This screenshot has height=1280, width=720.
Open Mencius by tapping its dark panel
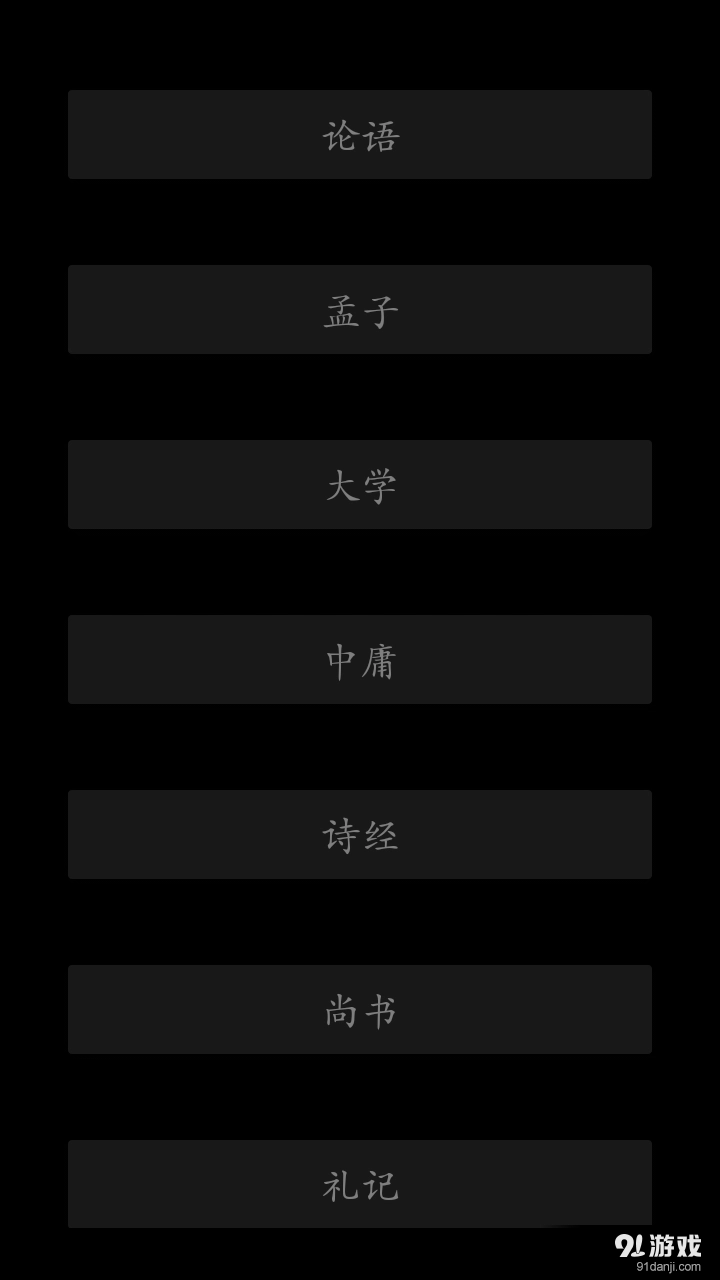(x=360, y=309)
